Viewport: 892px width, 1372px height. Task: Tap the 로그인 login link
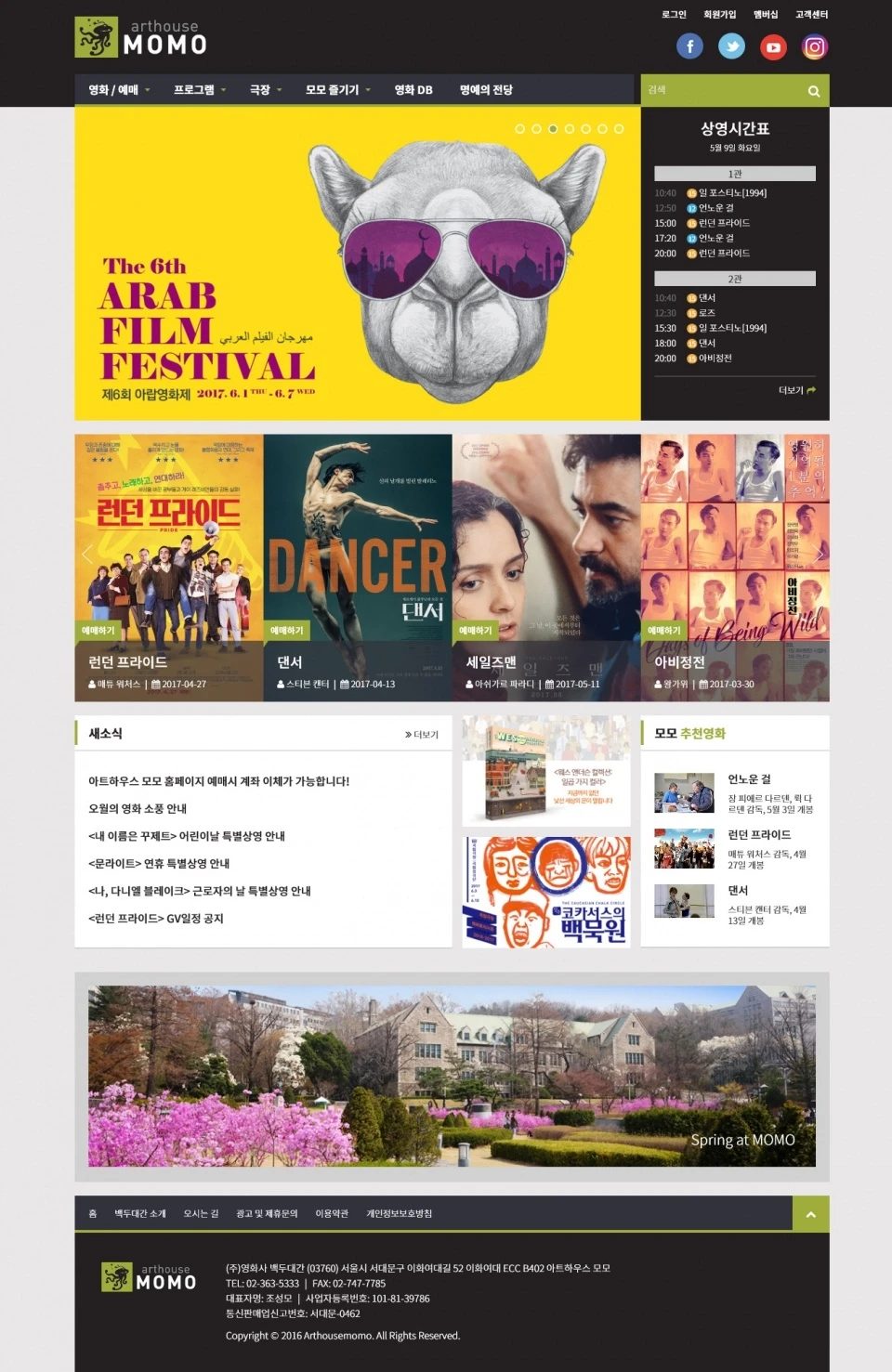click(x=674, y=14)
